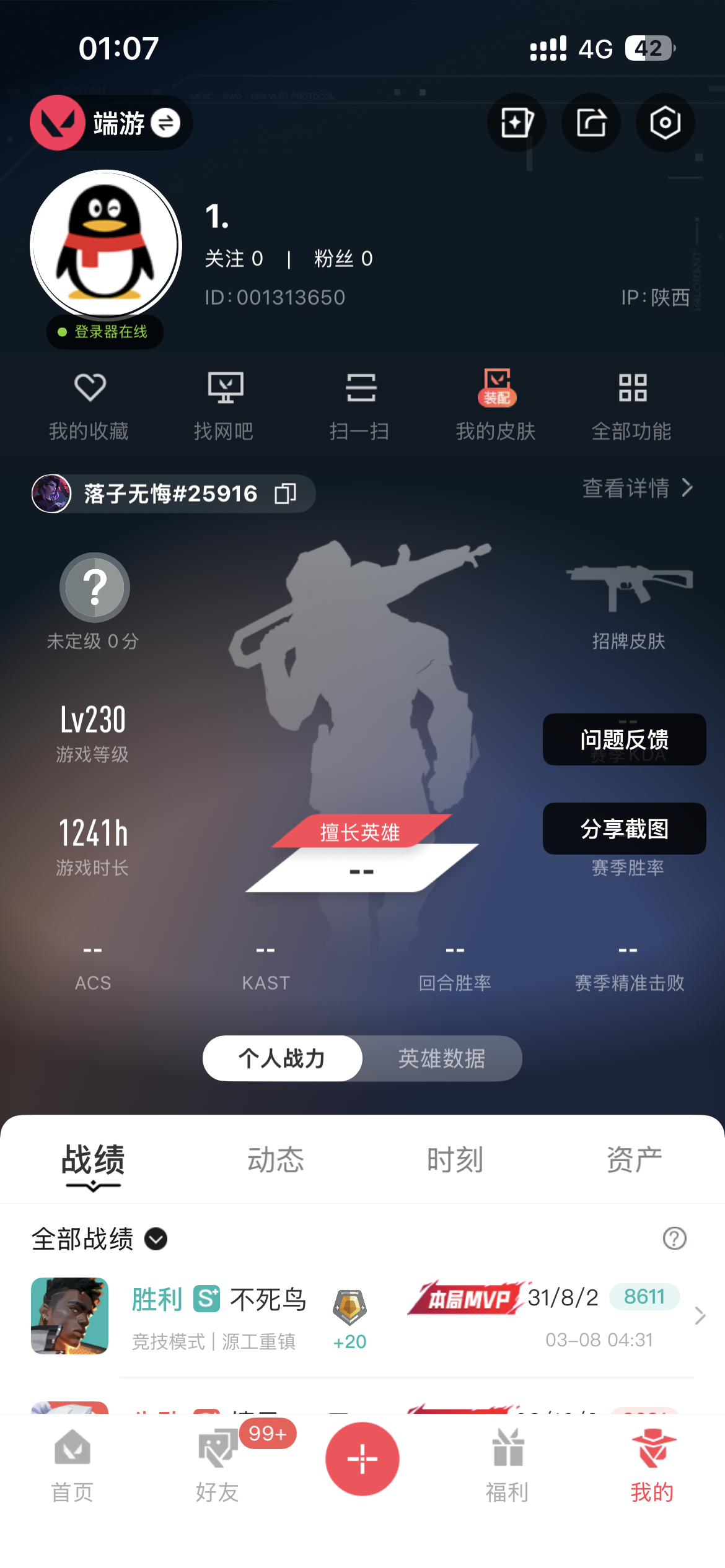Switch to 资产 tab
Viewport: 725px width, 1568px height.
click(x=634, y=1160)
